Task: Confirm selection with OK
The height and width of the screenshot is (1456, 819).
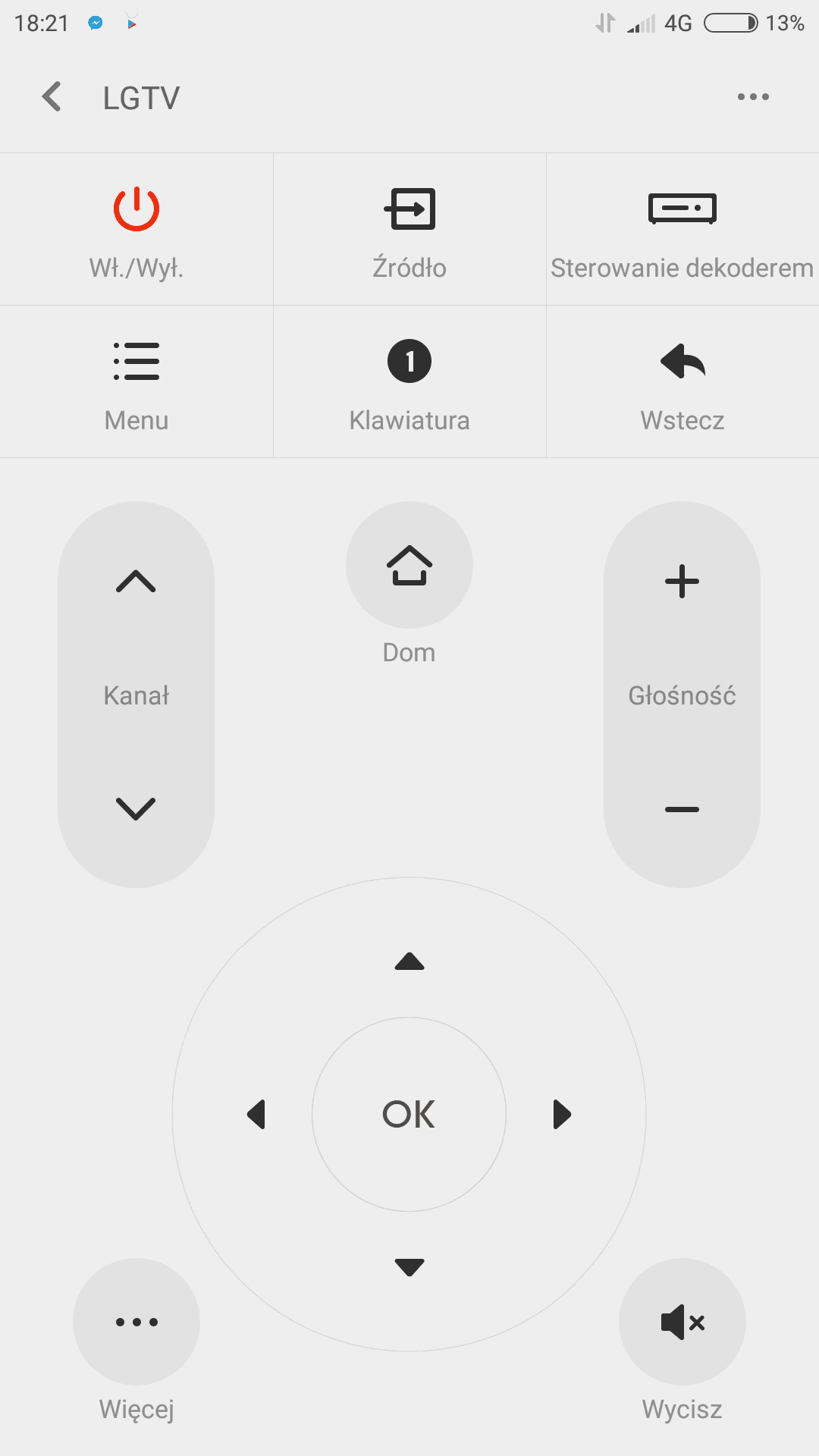Action: tap(409, 1115)
